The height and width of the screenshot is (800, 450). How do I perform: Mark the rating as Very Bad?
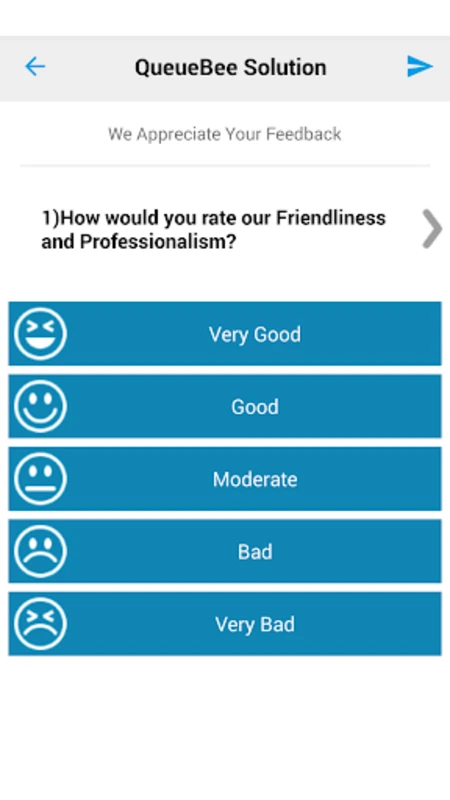click(x=225, y=623)
